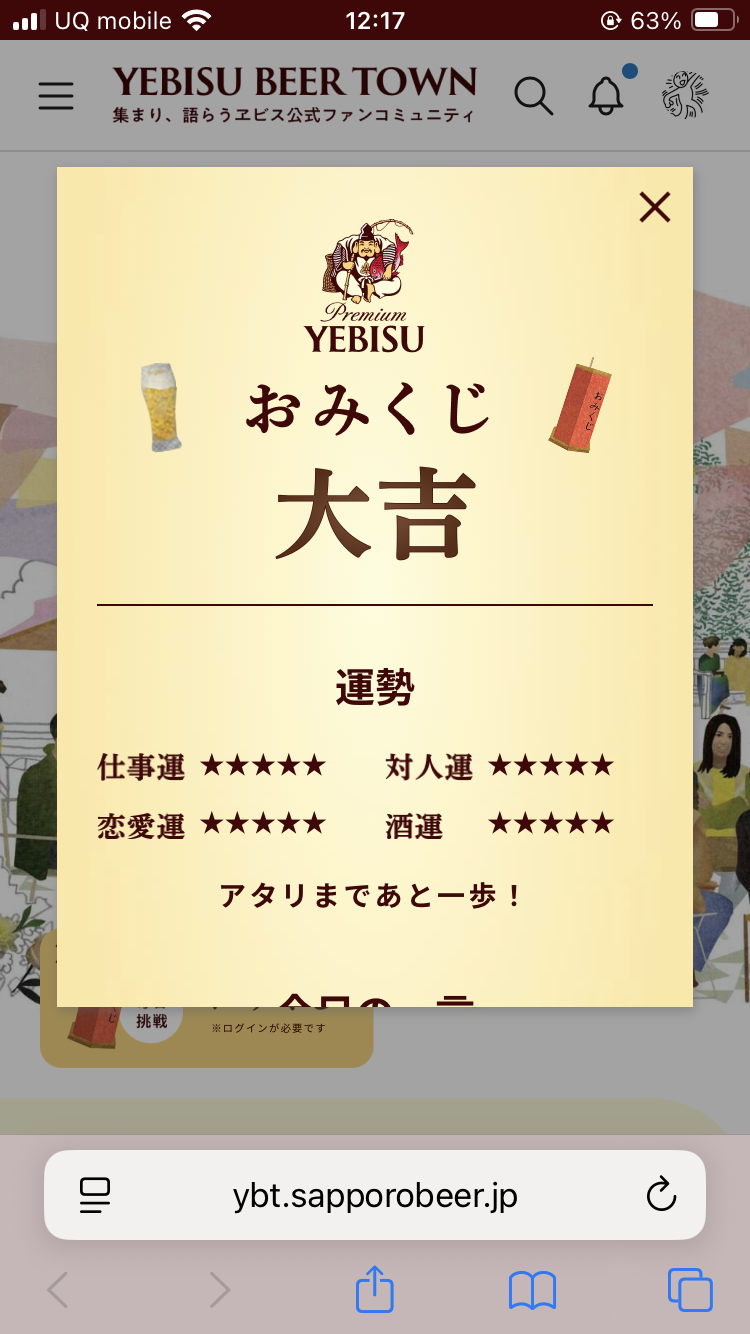Open Safari bookmarks
Viewport: 750px width, 1334px height.
pos(532,1290)
